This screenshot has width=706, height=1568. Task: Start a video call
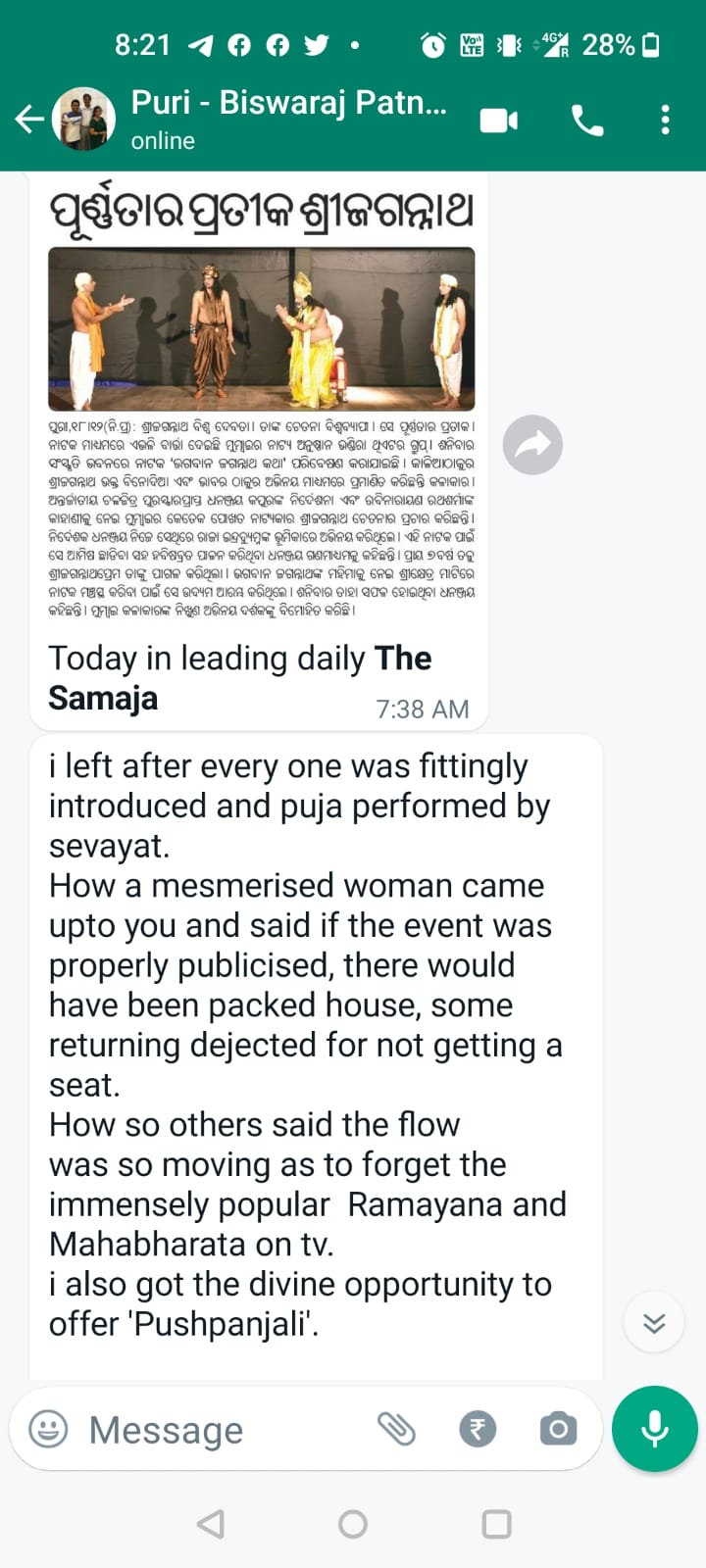(498, 121)
